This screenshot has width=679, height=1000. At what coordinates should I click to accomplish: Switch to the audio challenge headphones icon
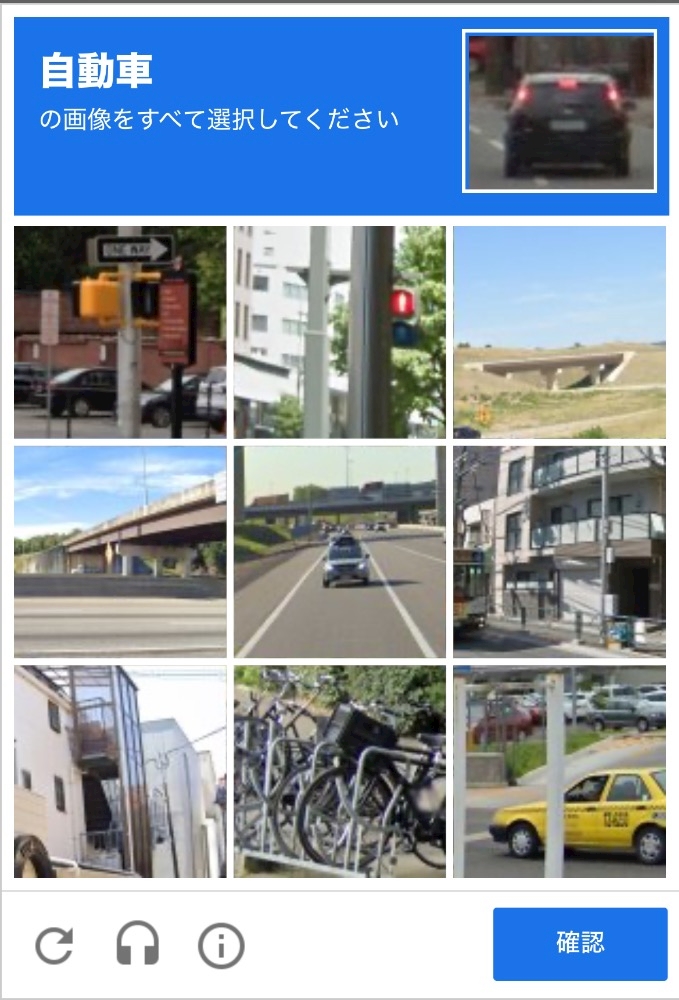coord(138,945)
